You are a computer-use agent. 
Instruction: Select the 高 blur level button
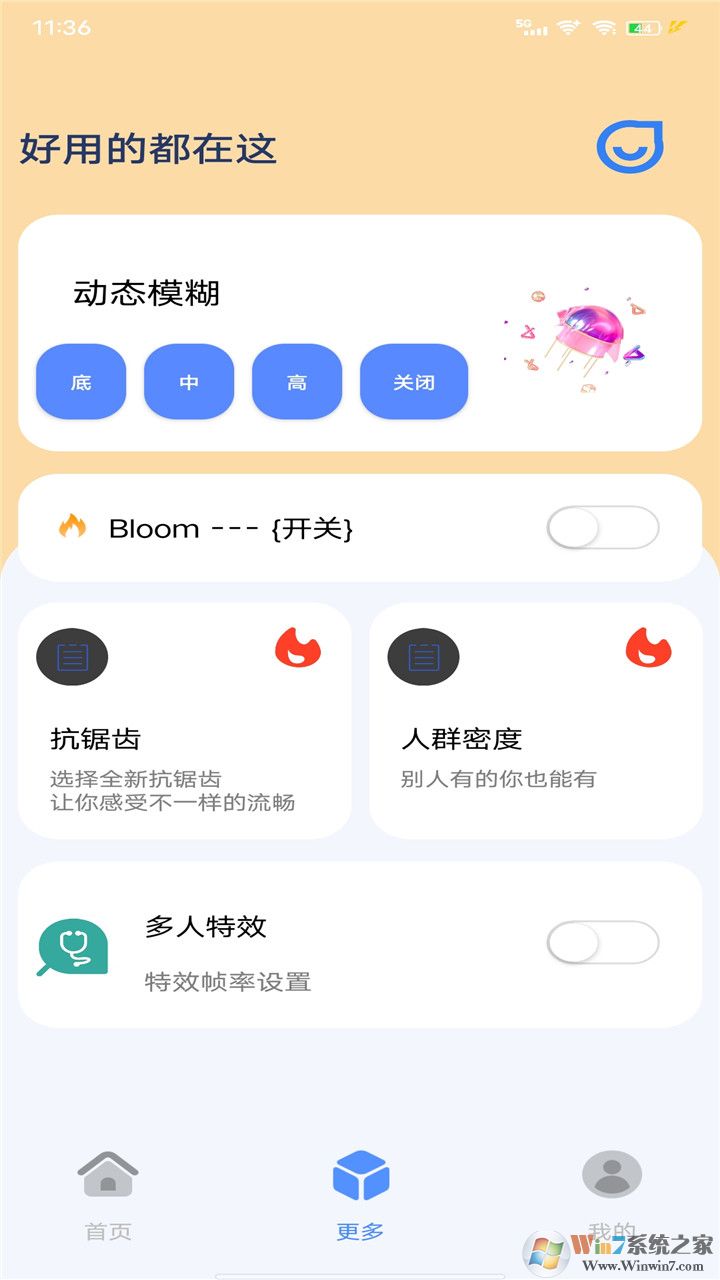click(x=296, y=381)
